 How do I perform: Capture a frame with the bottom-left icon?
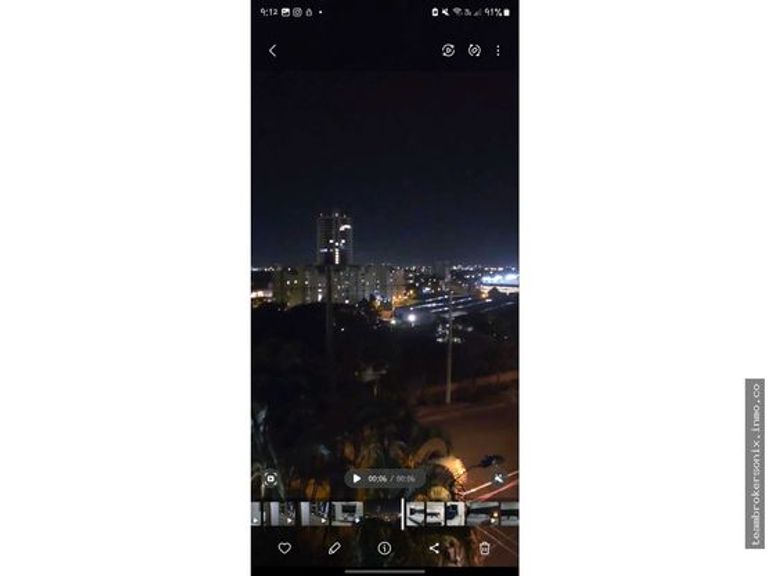coord(271,479)
